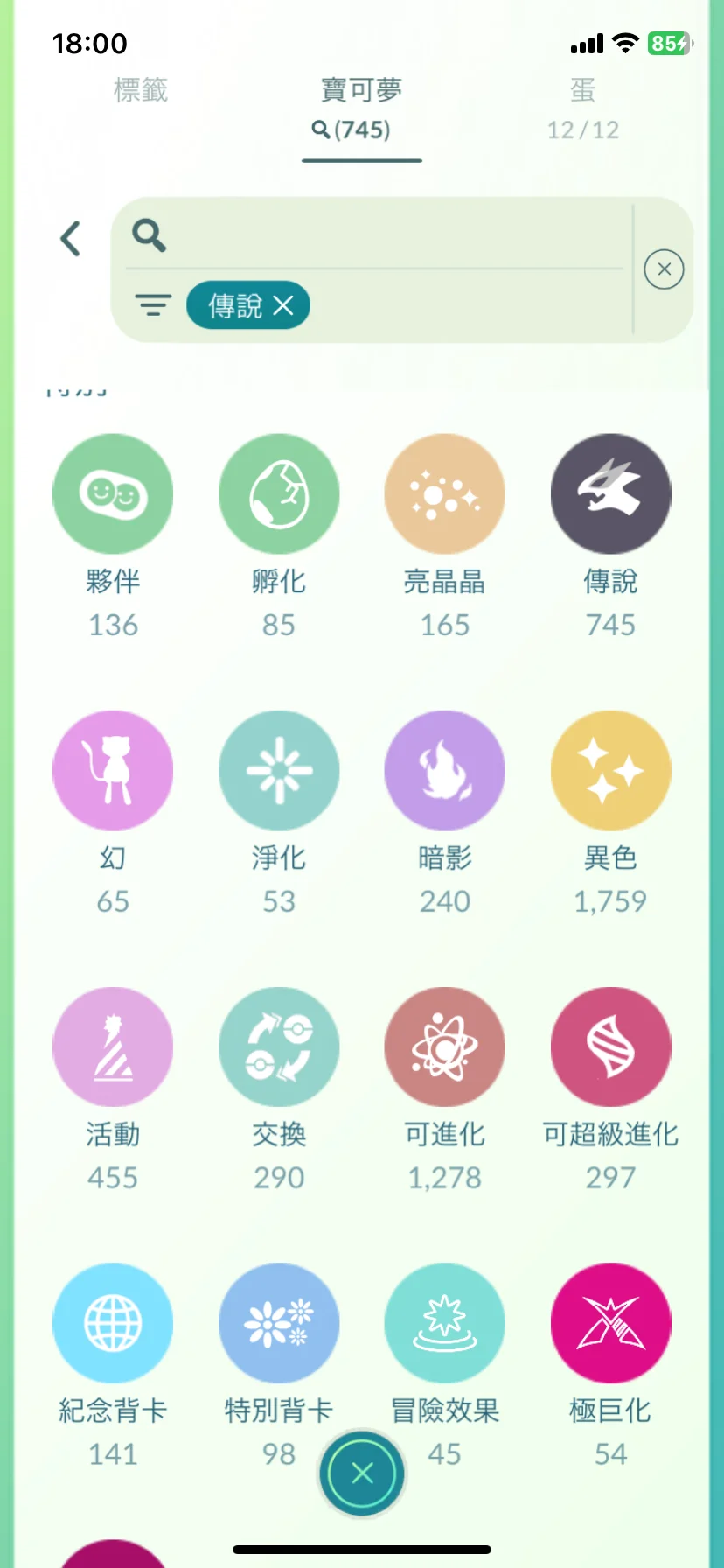The height and width of the screenshot is (1568, 724).
Task: Select the 異色 filter
Action: pos(610,771)
